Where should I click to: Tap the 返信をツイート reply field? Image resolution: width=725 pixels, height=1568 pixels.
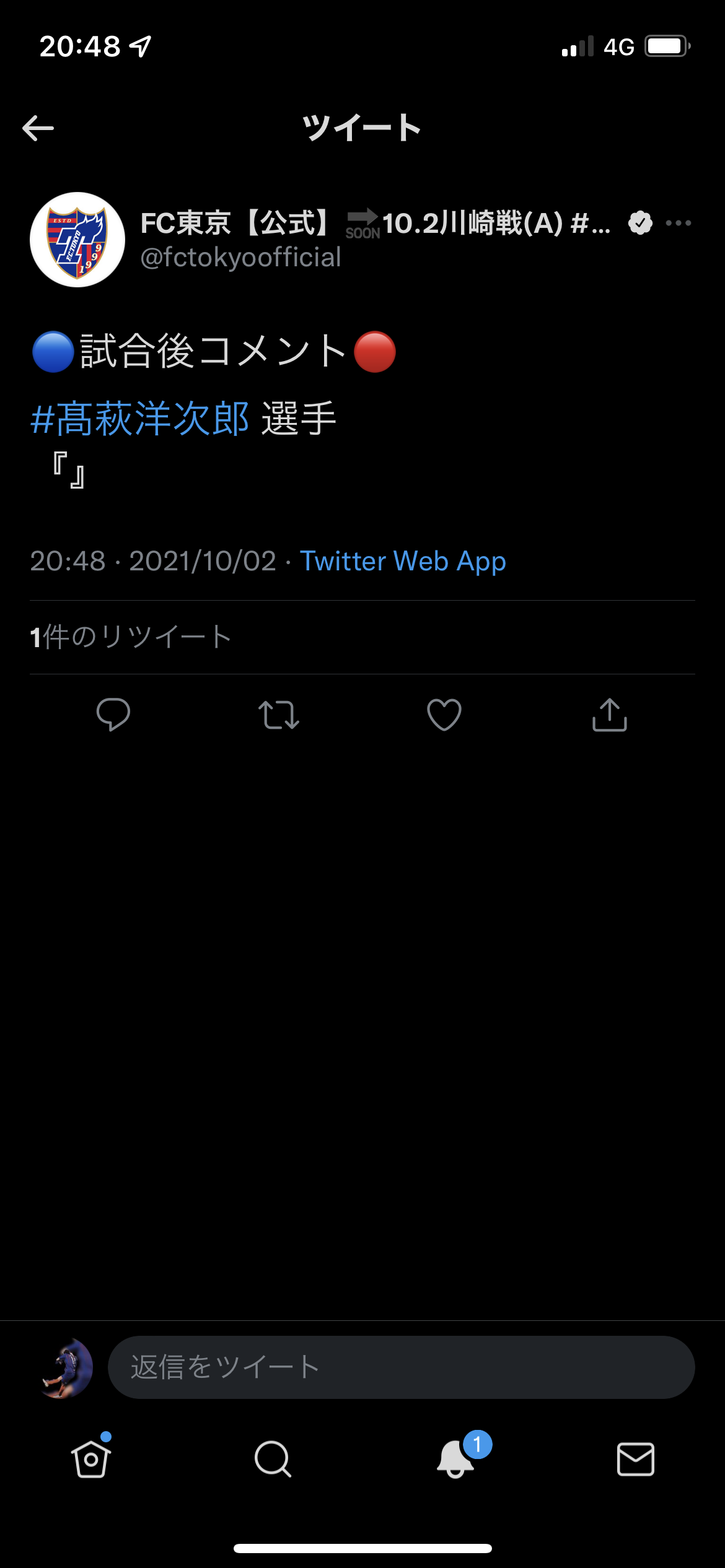coord(401,1367)
